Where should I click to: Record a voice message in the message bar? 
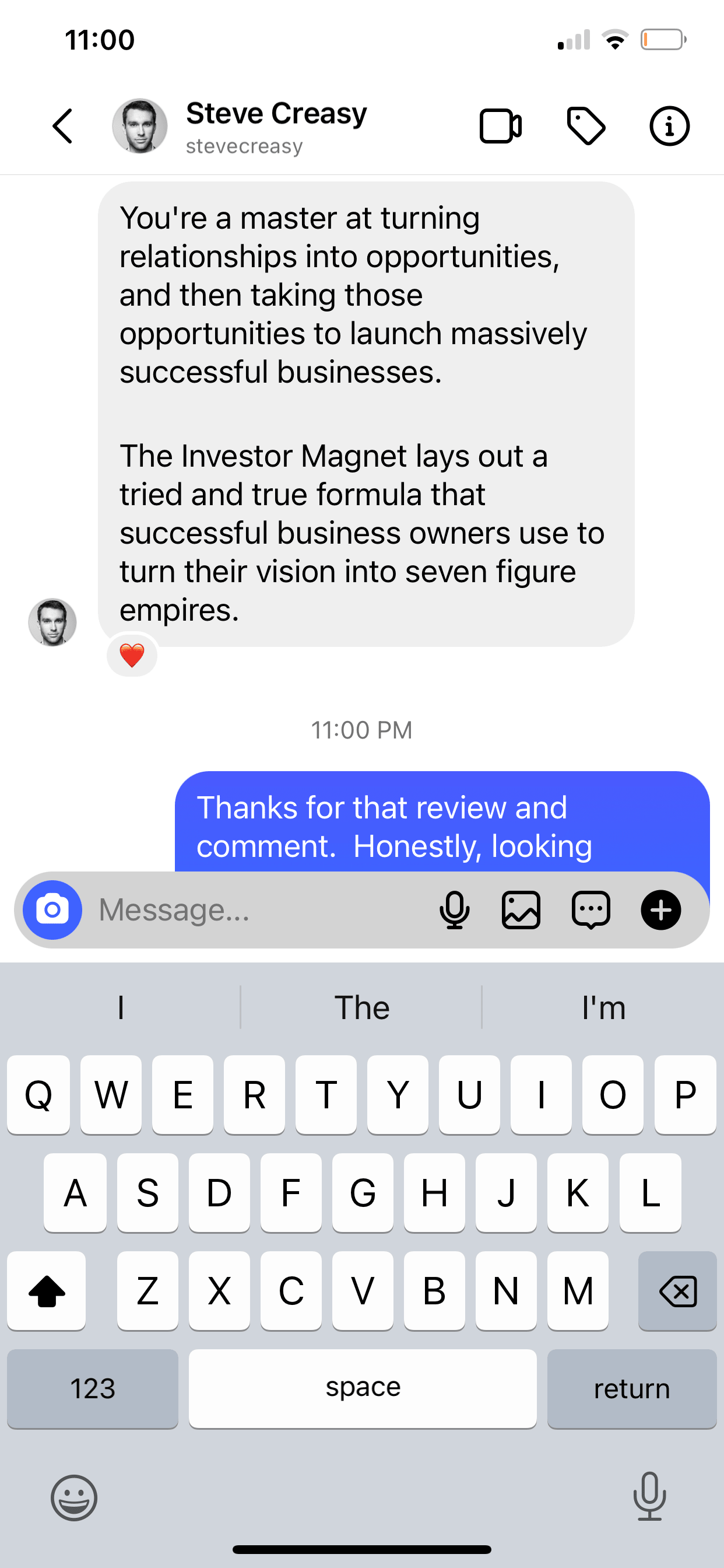[455, 910]
